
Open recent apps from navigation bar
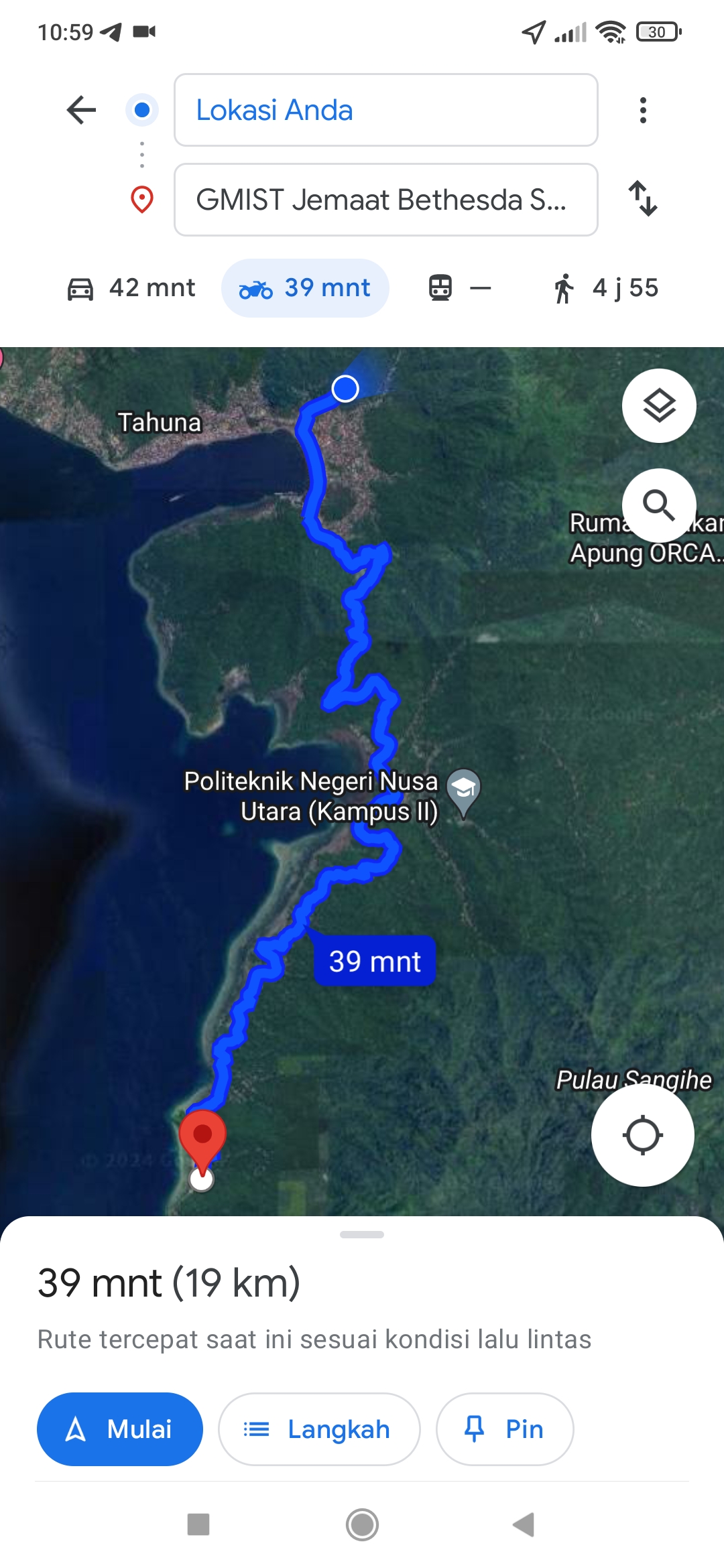click(x=198, y=1524)
